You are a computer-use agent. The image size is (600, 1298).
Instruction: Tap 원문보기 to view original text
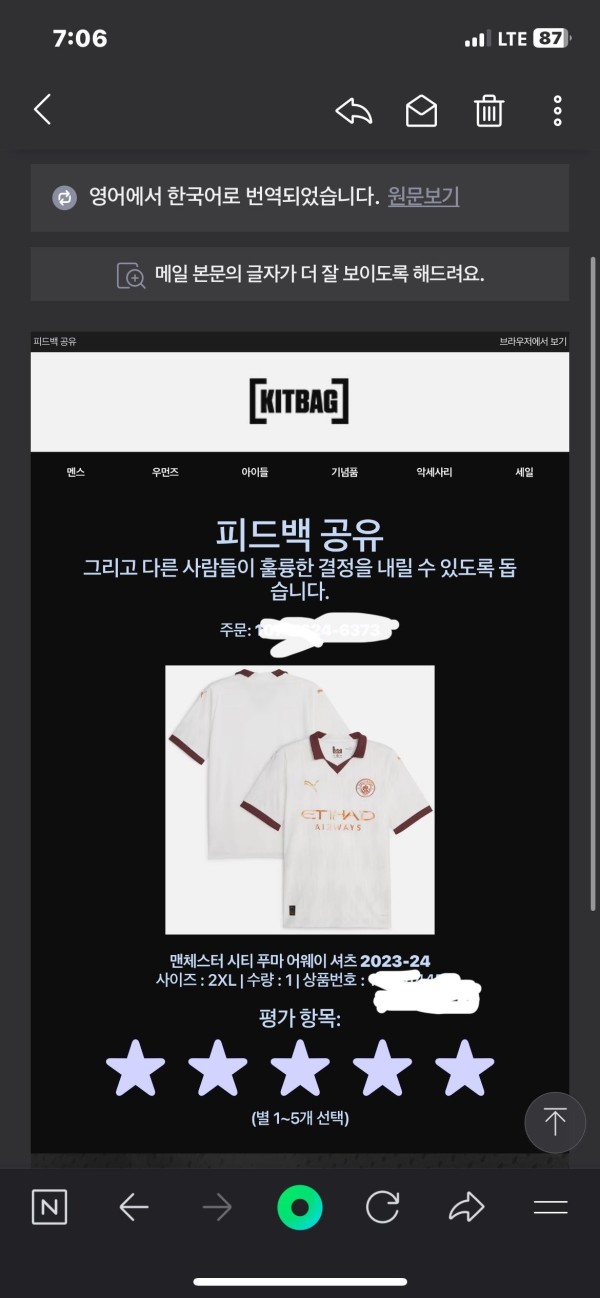[423, 197]
